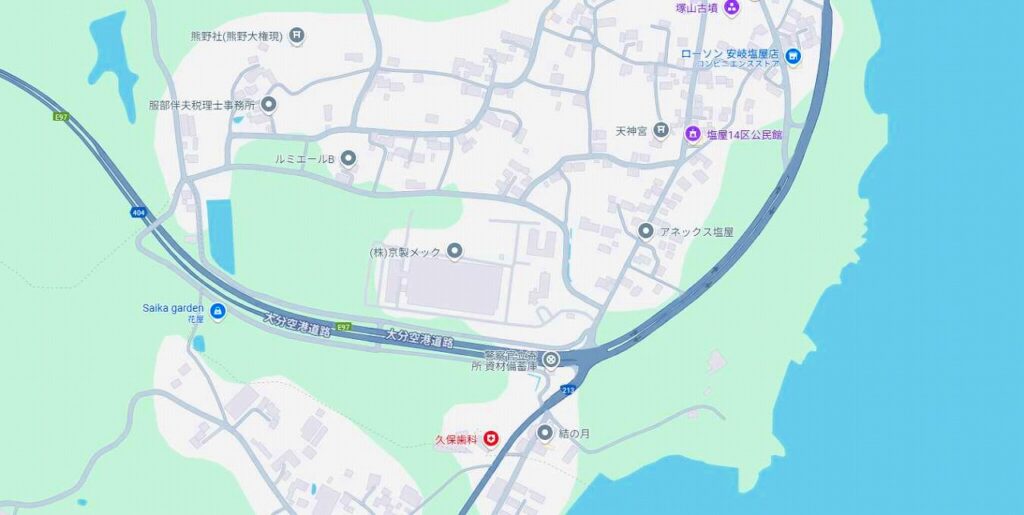This screenshot has width=1024, height=515.
Task: Open the 塩屋14区公民館 community hall marker
Action: click(x=692, y=134)
